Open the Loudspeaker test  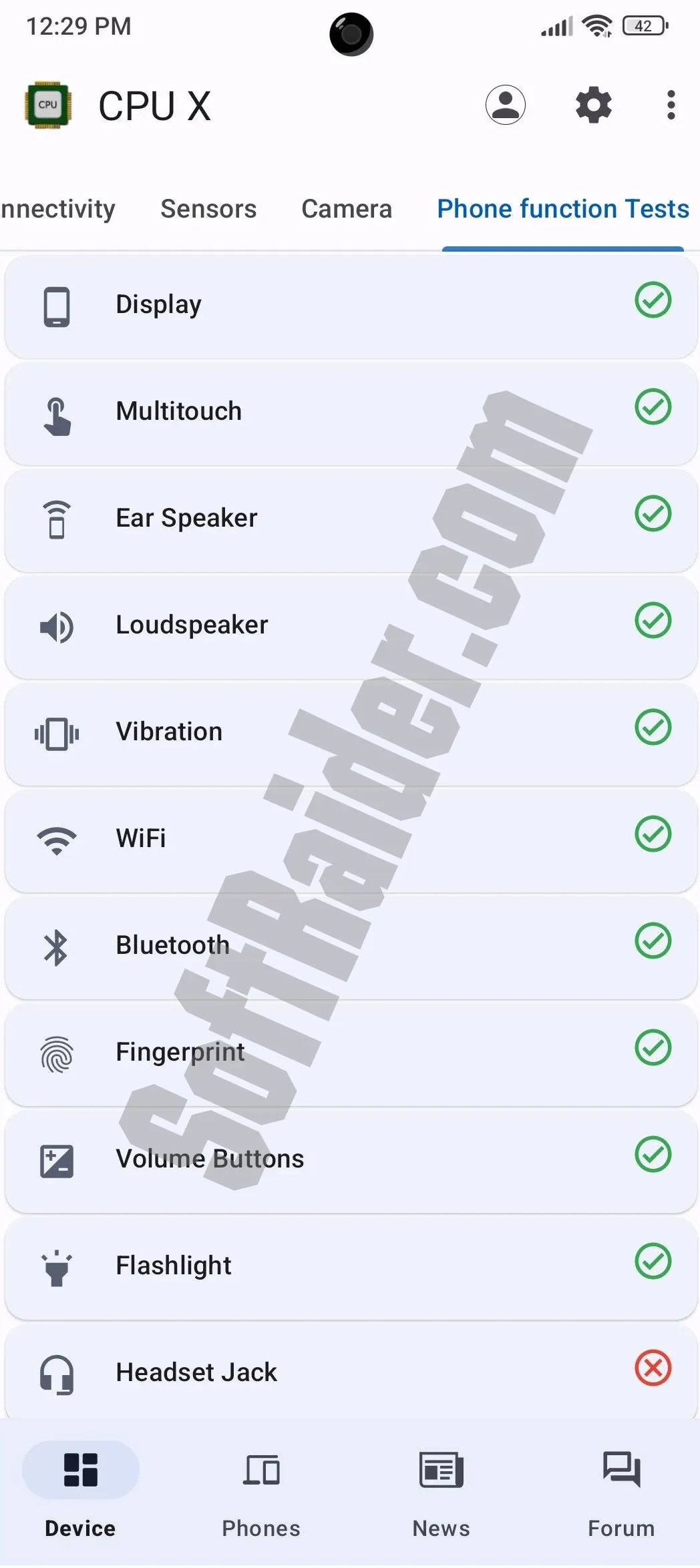point(350,625)
